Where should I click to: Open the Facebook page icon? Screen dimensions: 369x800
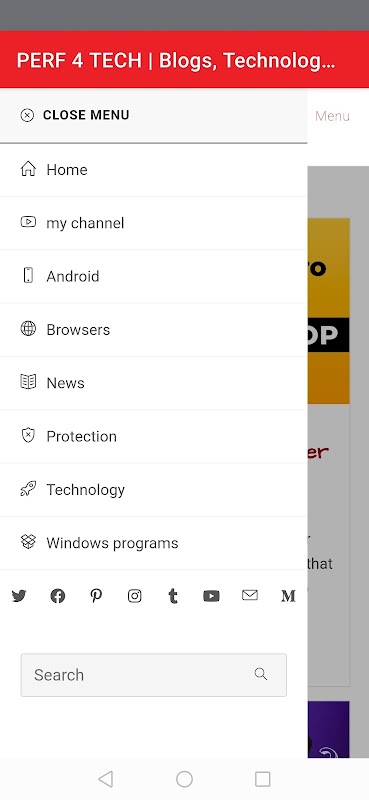[x=58, y=595]
